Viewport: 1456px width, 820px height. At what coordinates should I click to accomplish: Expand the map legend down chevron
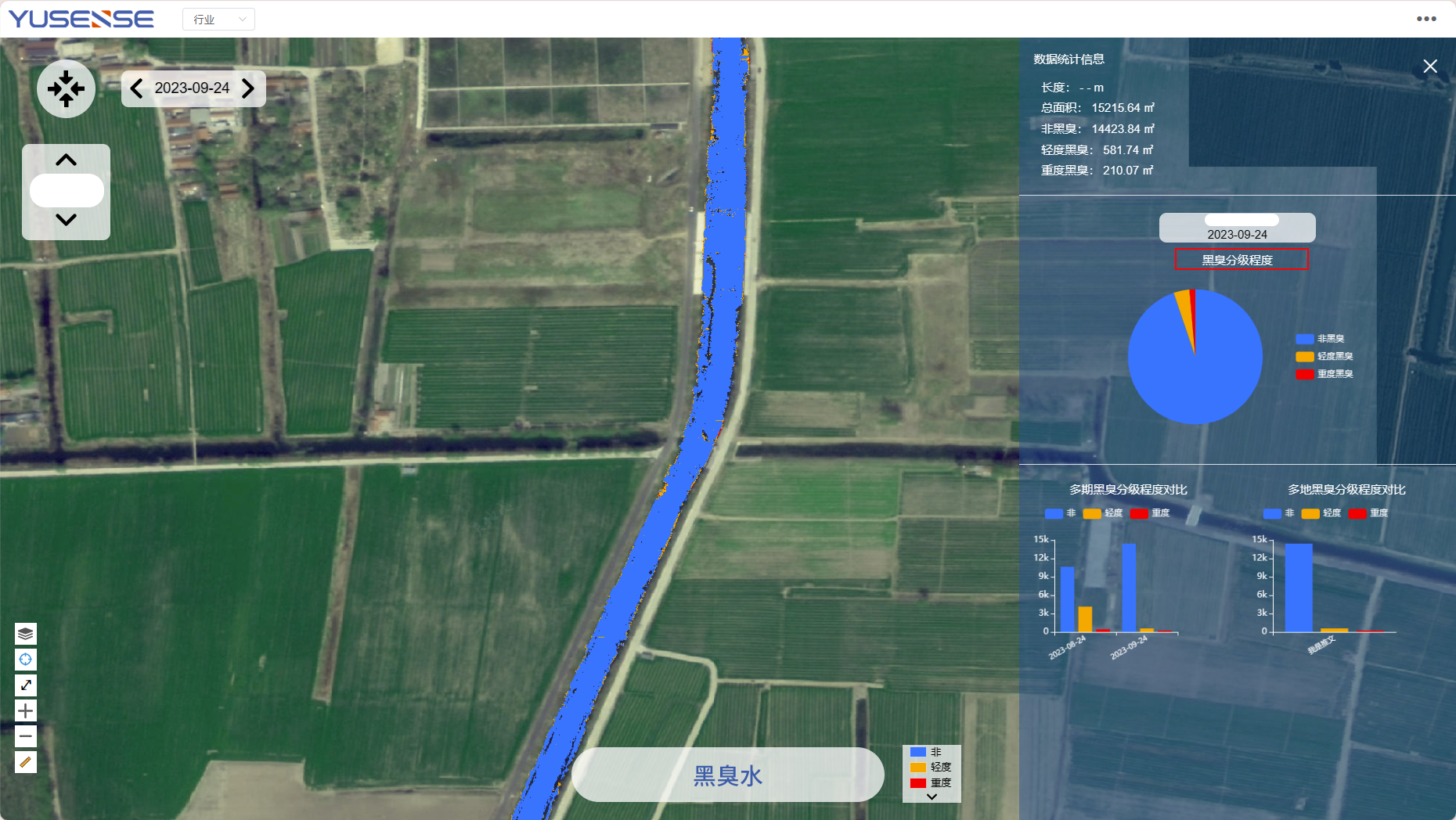tap(932, 797)
